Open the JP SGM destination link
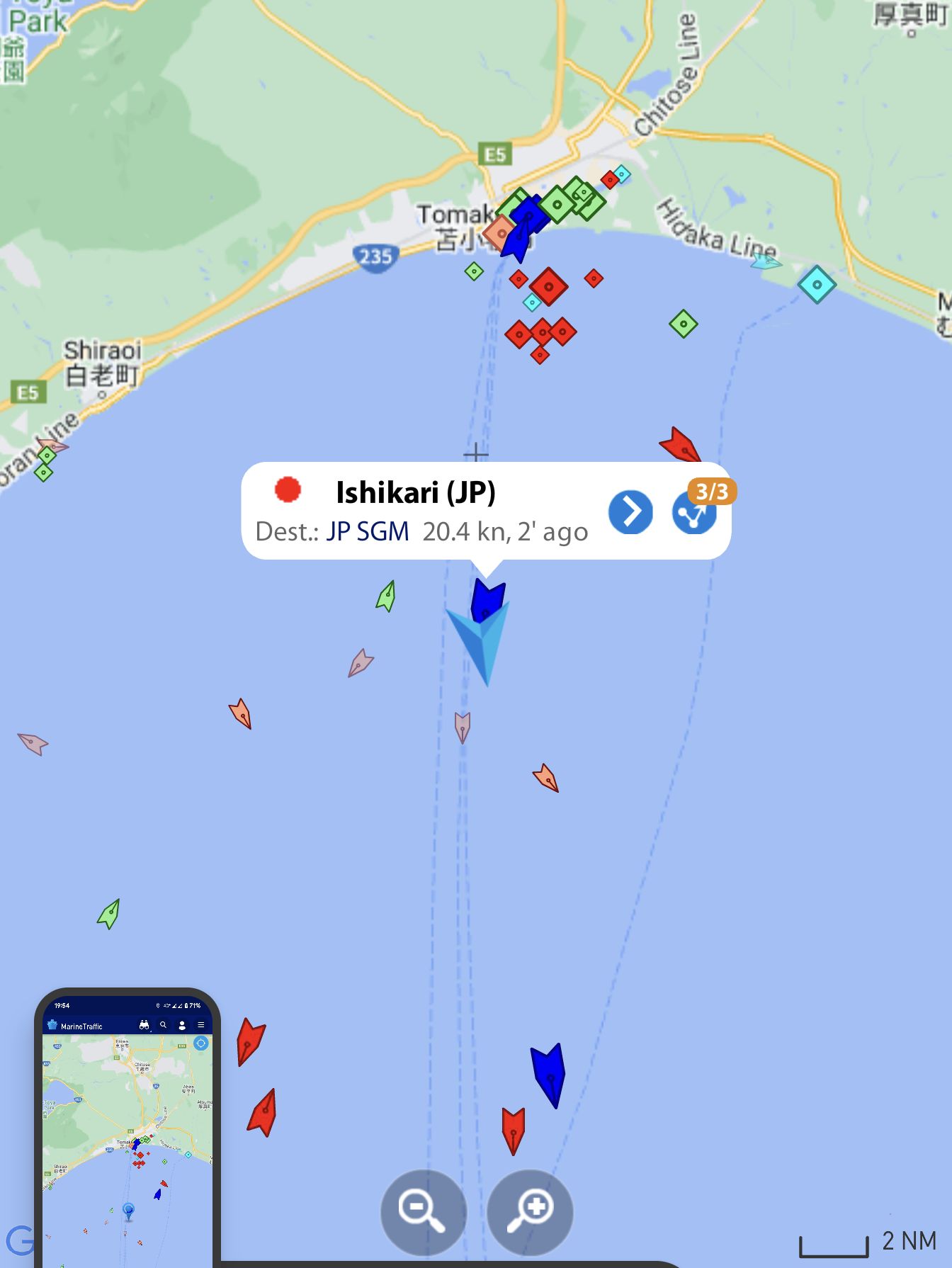This screenshot has height=1268, width=952. (x=368, y=532)
